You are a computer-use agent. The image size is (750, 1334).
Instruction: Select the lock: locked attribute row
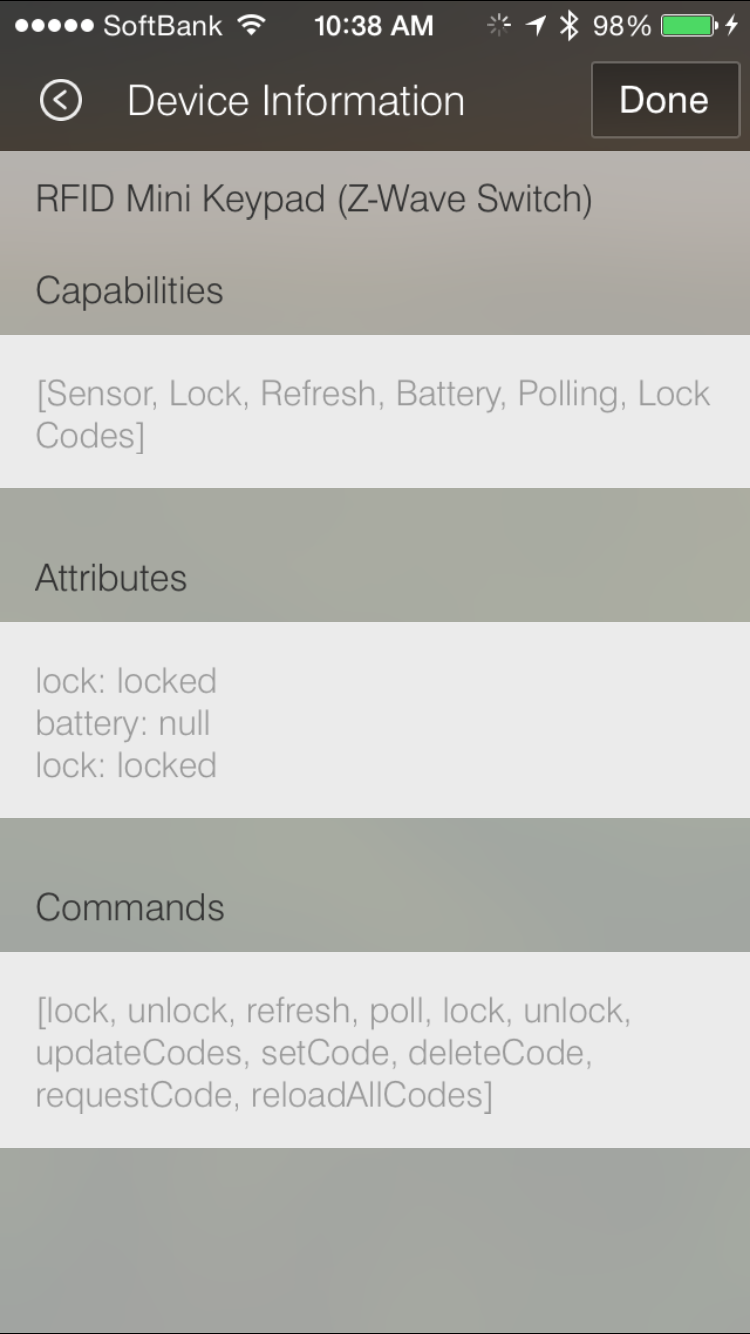pyautogui.click(x=126, y=681)
